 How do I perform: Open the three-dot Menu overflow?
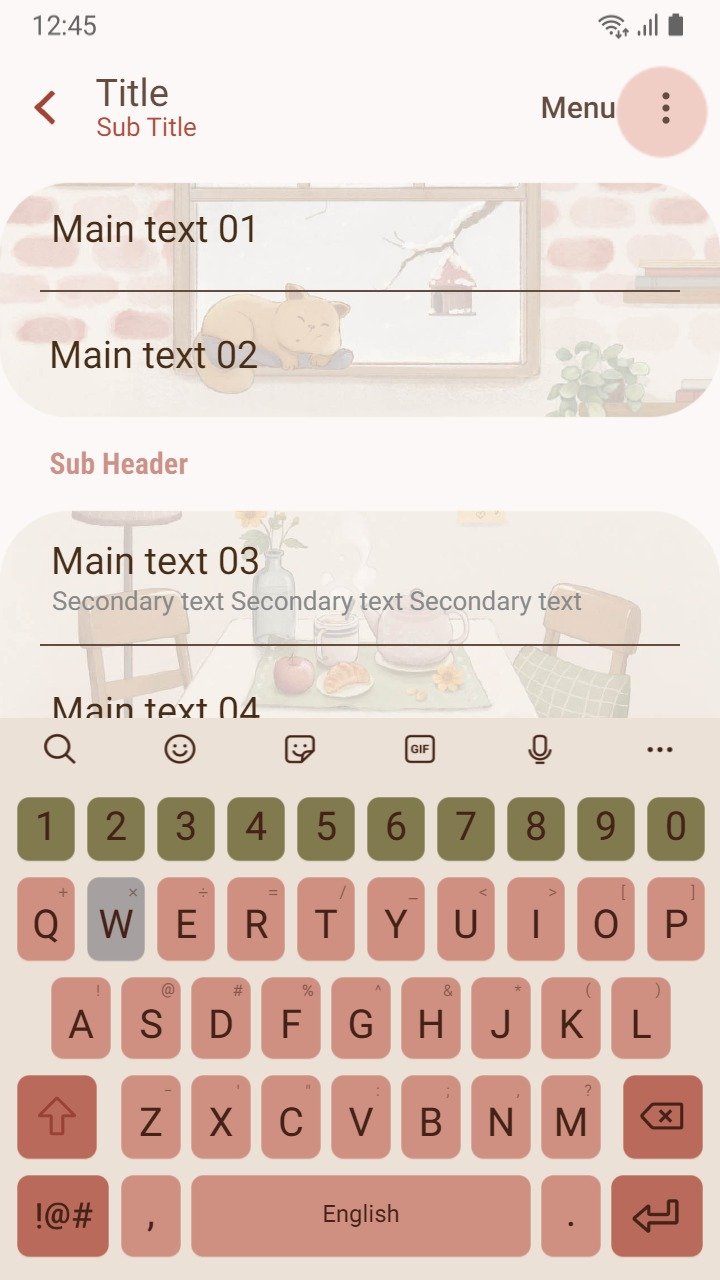pyautogui.click(x=665, y=108)
